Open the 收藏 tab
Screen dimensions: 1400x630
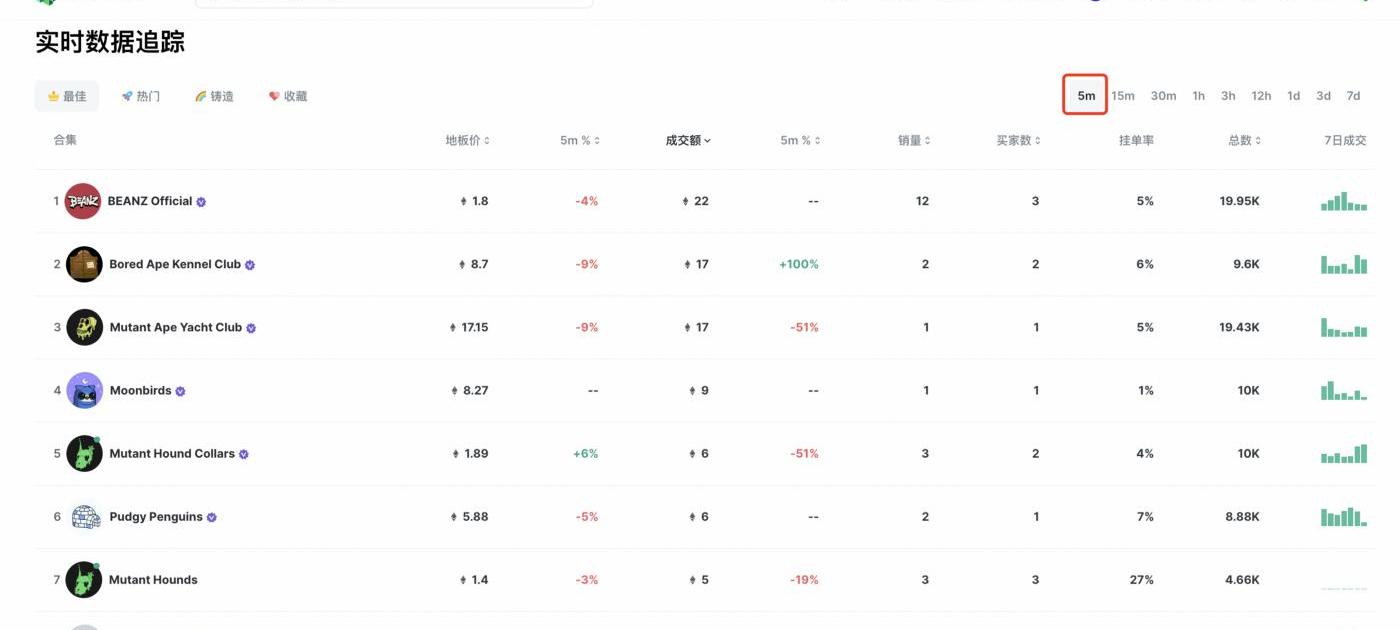pos(288,96)
